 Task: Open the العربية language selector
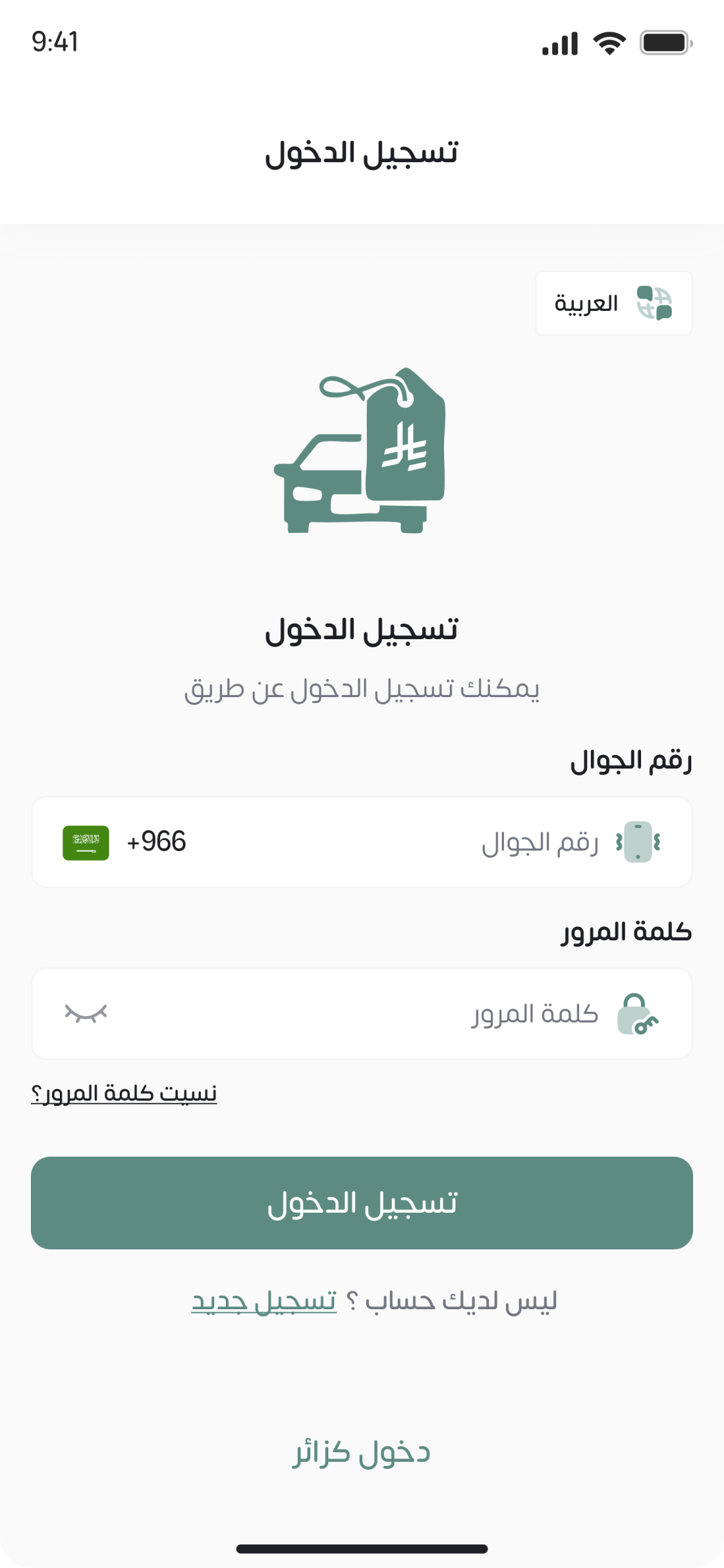(613, 303)
